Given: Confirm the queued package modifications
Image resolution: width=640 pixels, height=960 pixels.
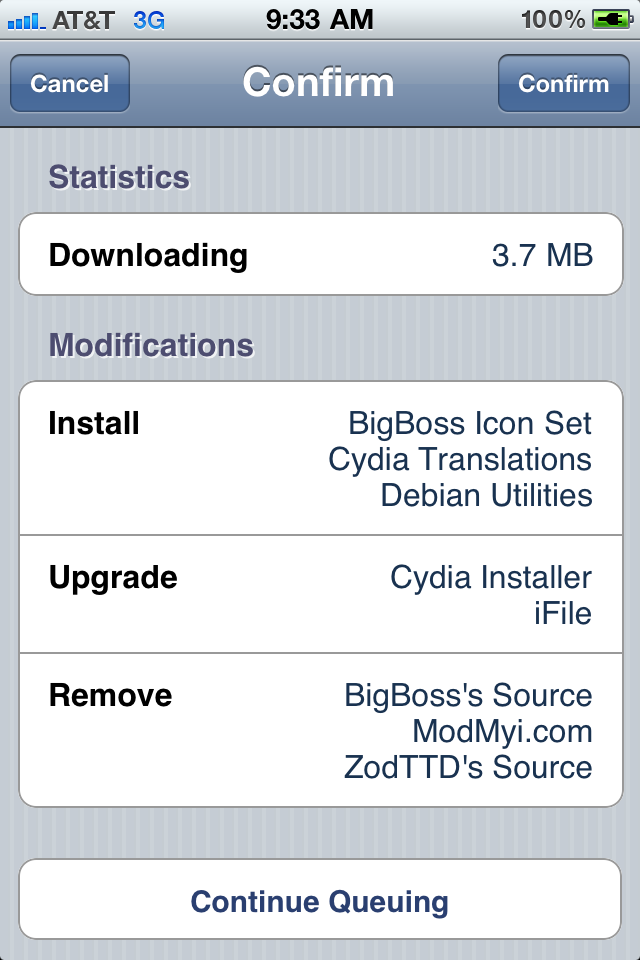Looking at the screenshot, I should [x=563, y=84].
